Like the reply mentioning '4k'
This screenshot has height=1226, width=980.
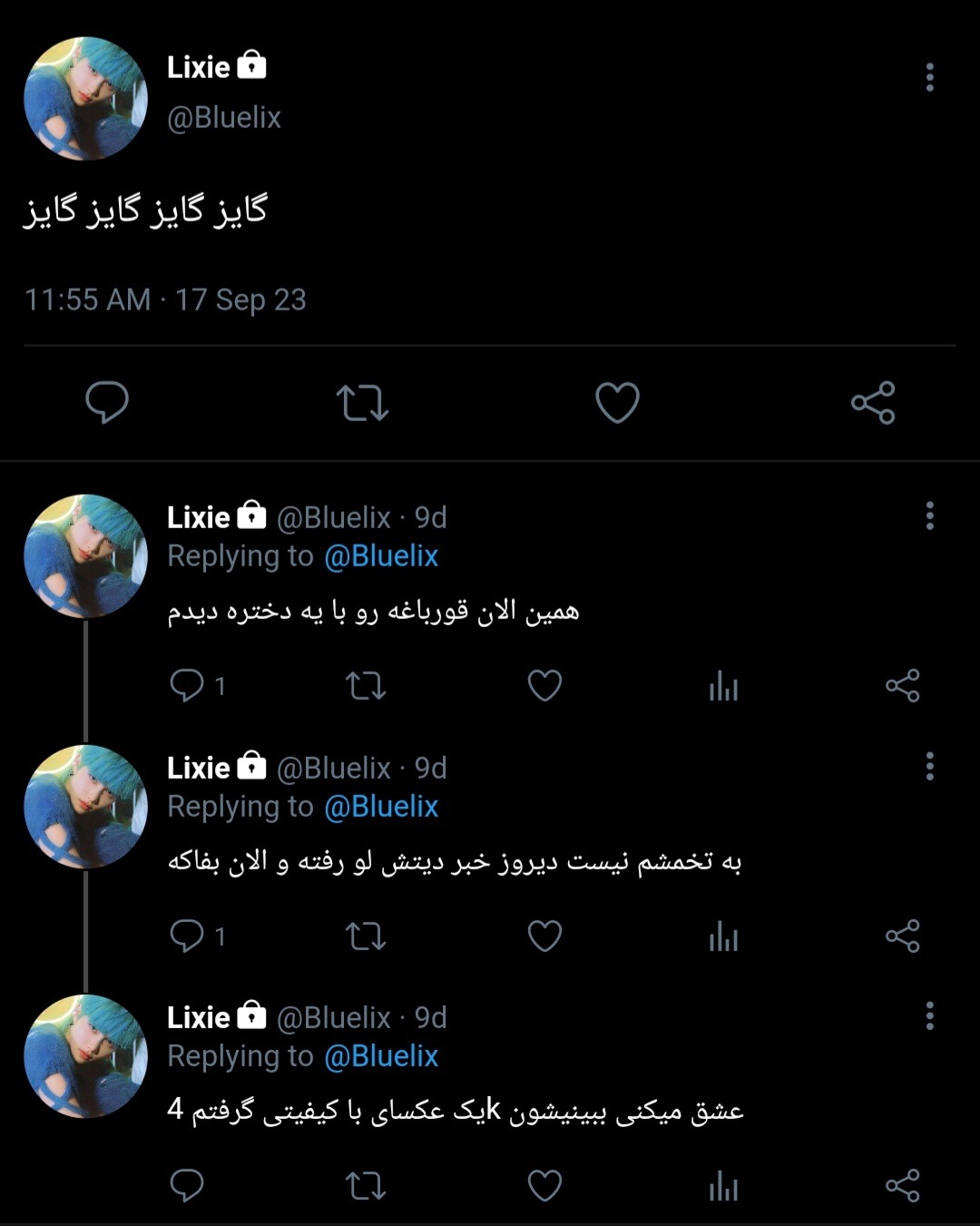[x=544, y=1185]
